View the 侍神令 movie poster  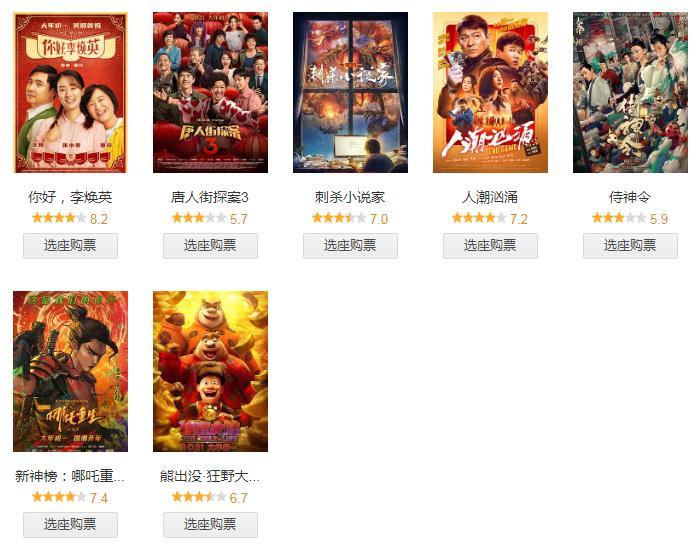coord(630,92)
